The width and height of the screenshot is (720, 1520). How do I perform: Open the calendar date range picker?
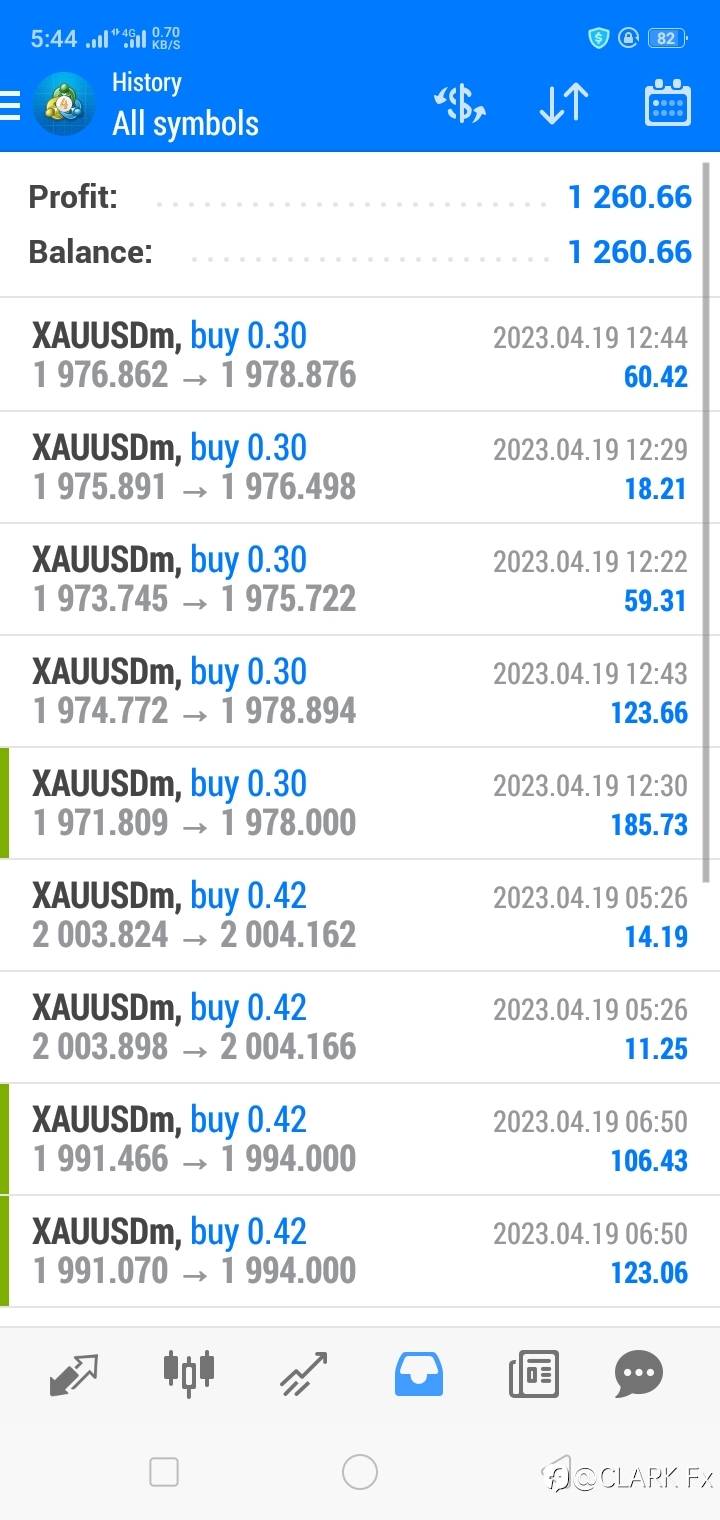pos(668,103)
